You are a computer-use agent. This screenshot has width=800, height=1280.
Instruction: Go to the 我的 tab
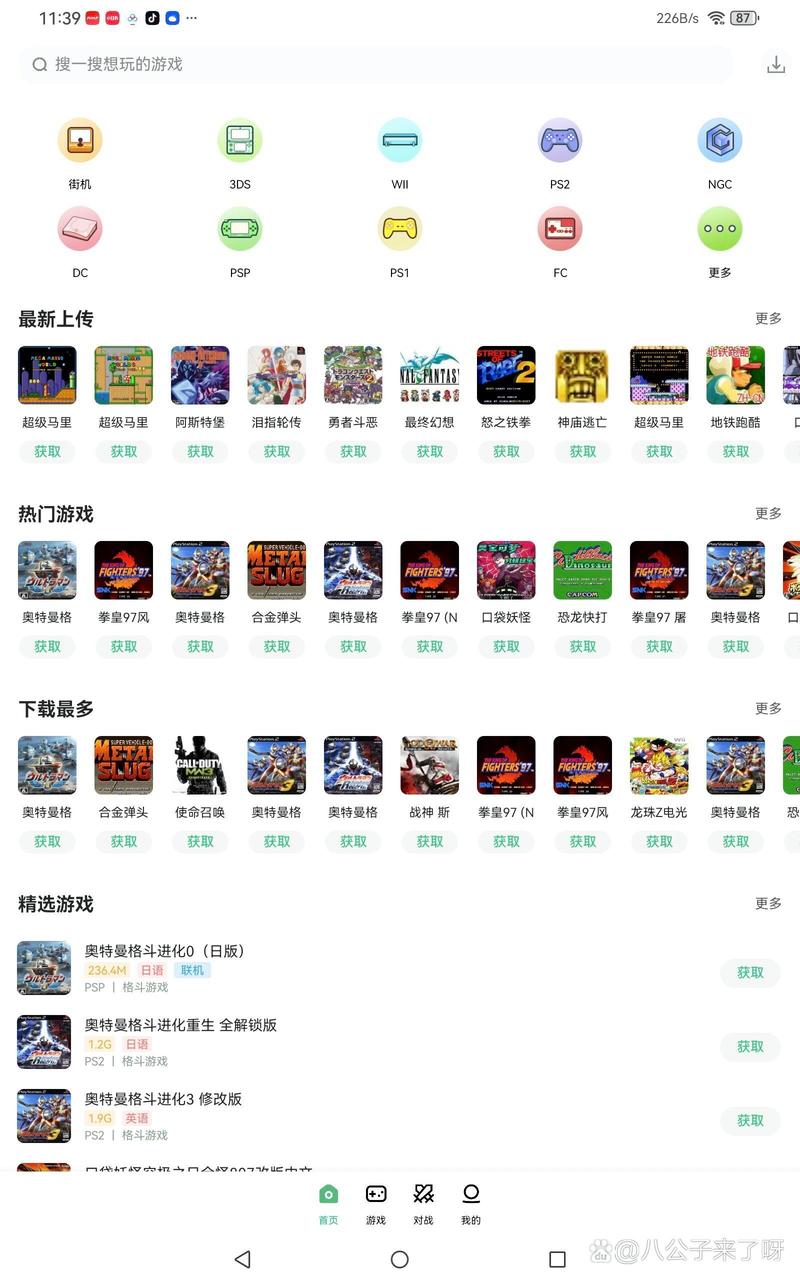click(471, 1203)
